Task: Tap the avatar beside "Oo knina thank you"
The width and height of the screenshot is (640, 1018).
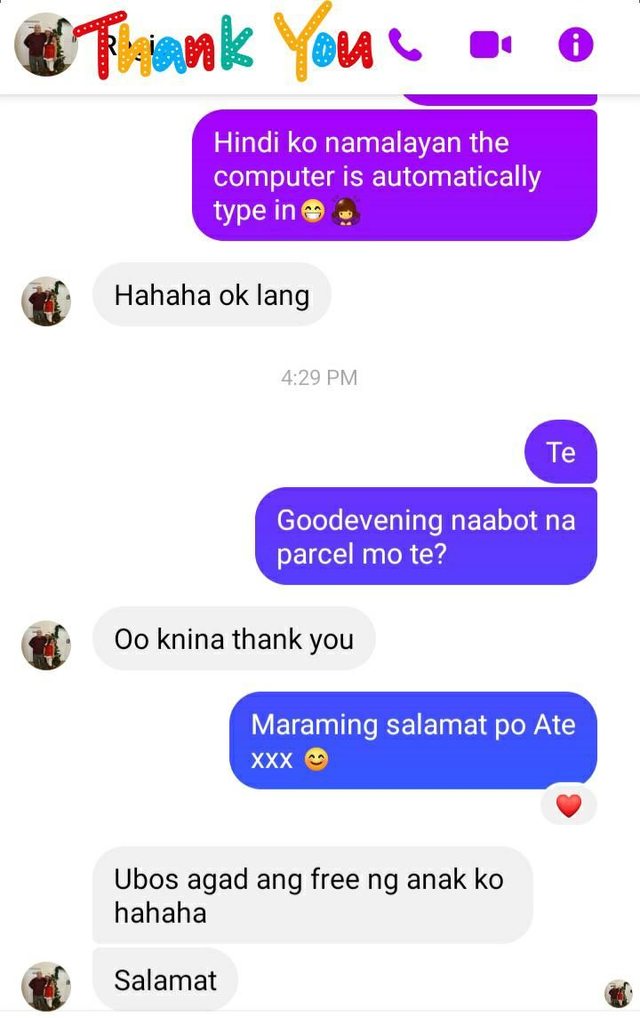Action: click(46, 645)
